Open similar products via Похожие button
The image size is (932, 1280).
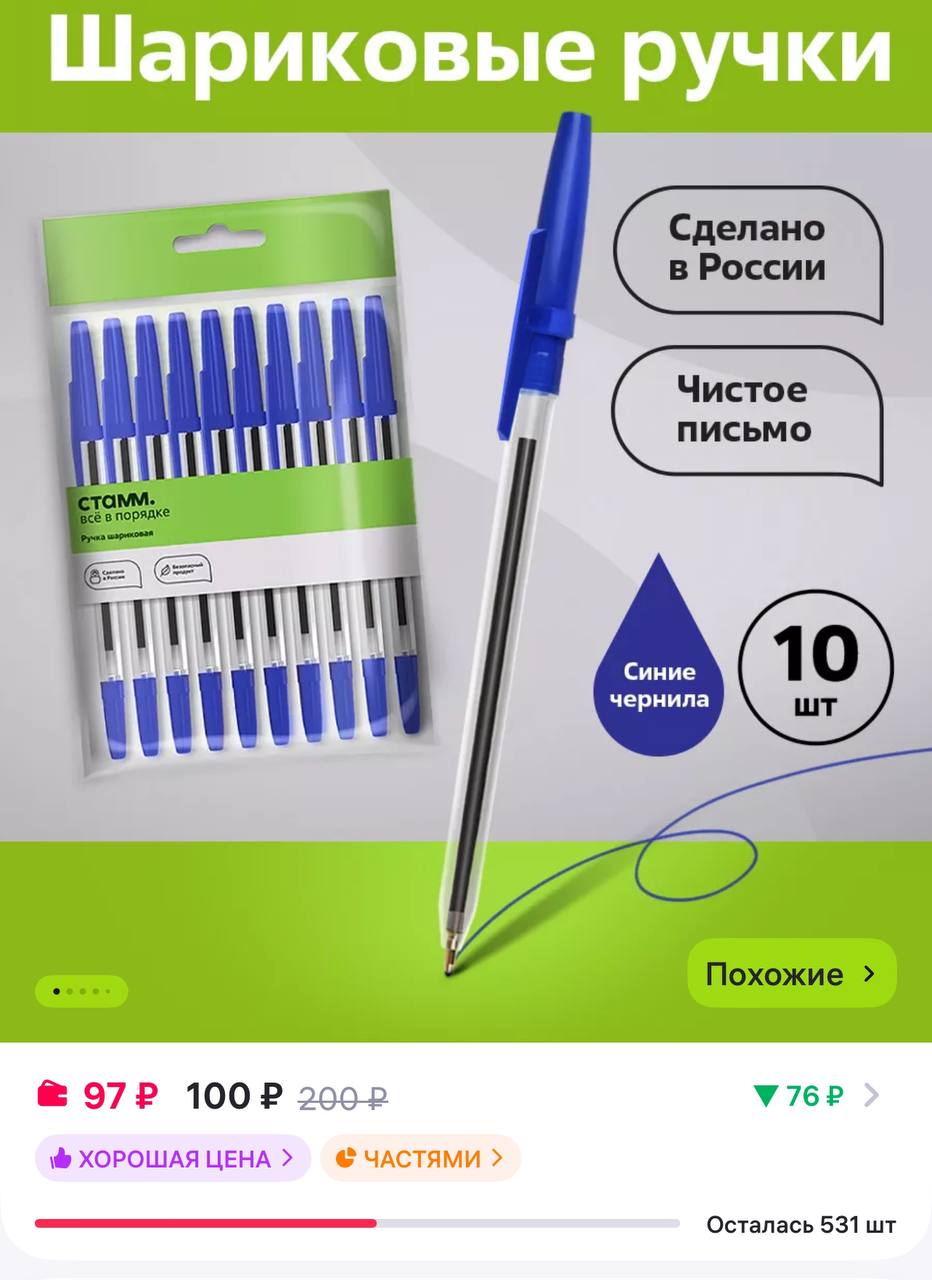791,974
